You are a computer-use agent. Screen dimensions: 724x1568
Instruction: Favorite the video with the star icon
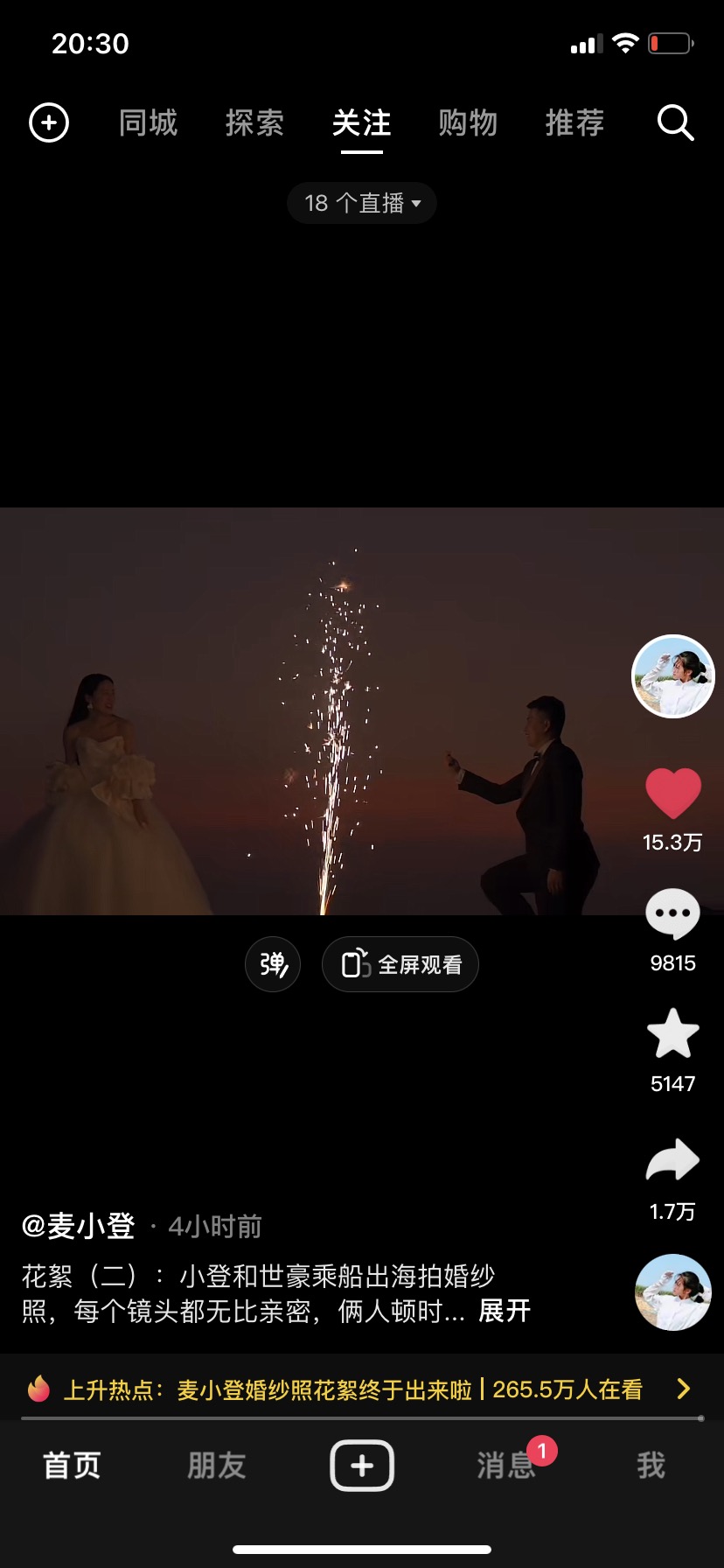pos(672,1033)
